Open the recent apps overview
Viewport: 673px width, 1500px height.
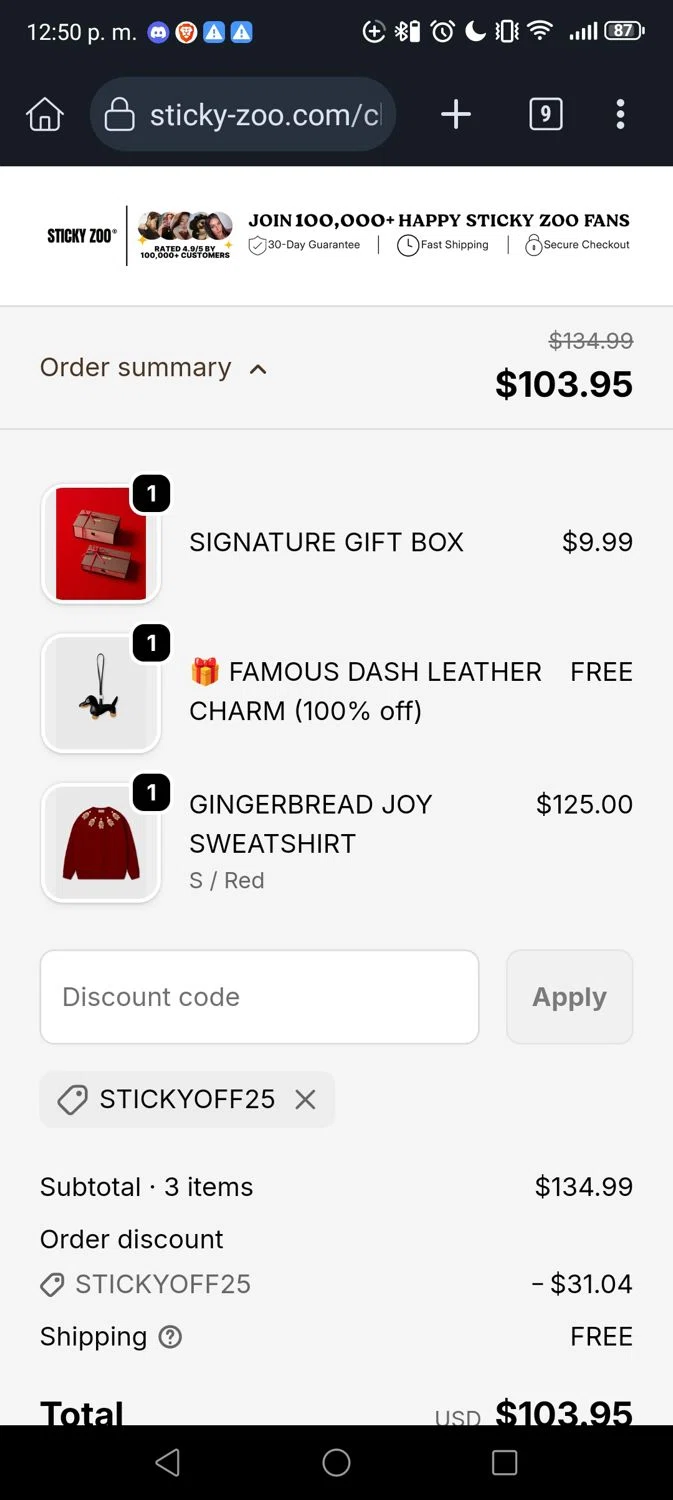point(504,1463)
